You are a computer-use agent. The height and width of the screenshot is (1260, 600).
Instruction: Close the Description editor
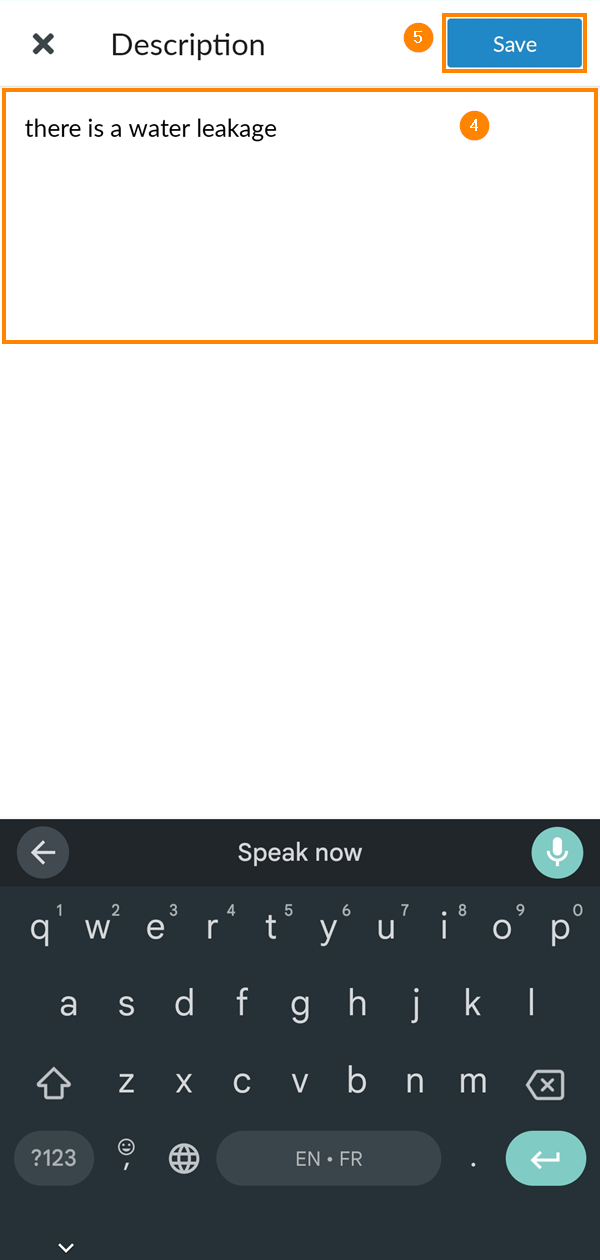click(43, 44)
